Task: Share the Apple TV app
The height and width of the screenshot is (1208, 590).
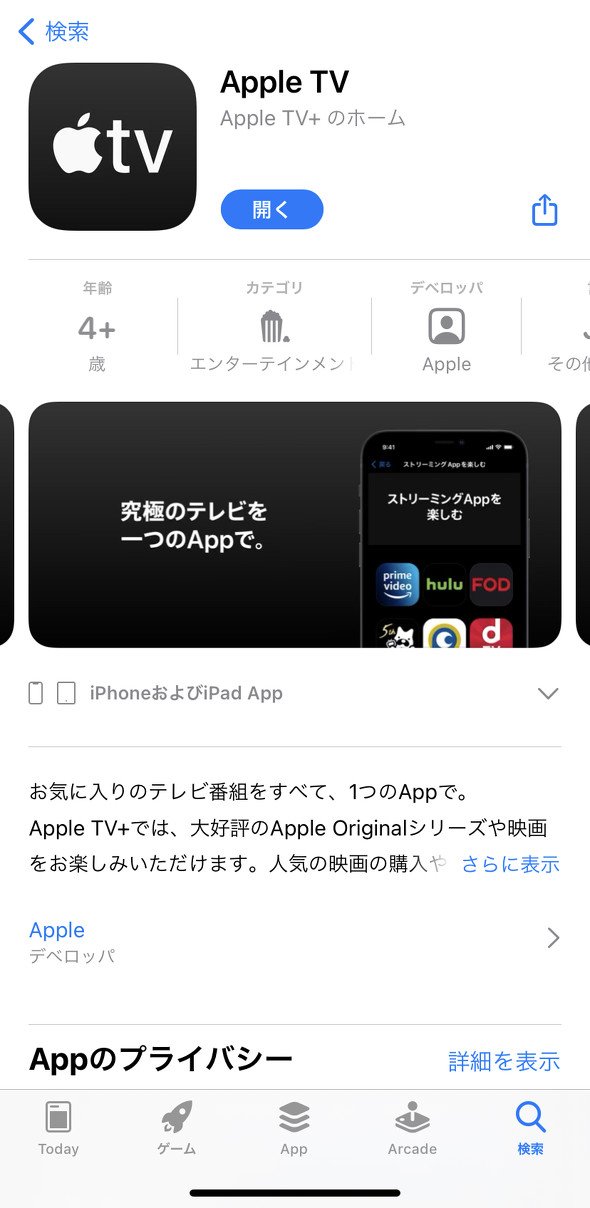Action: pos(544,209)
